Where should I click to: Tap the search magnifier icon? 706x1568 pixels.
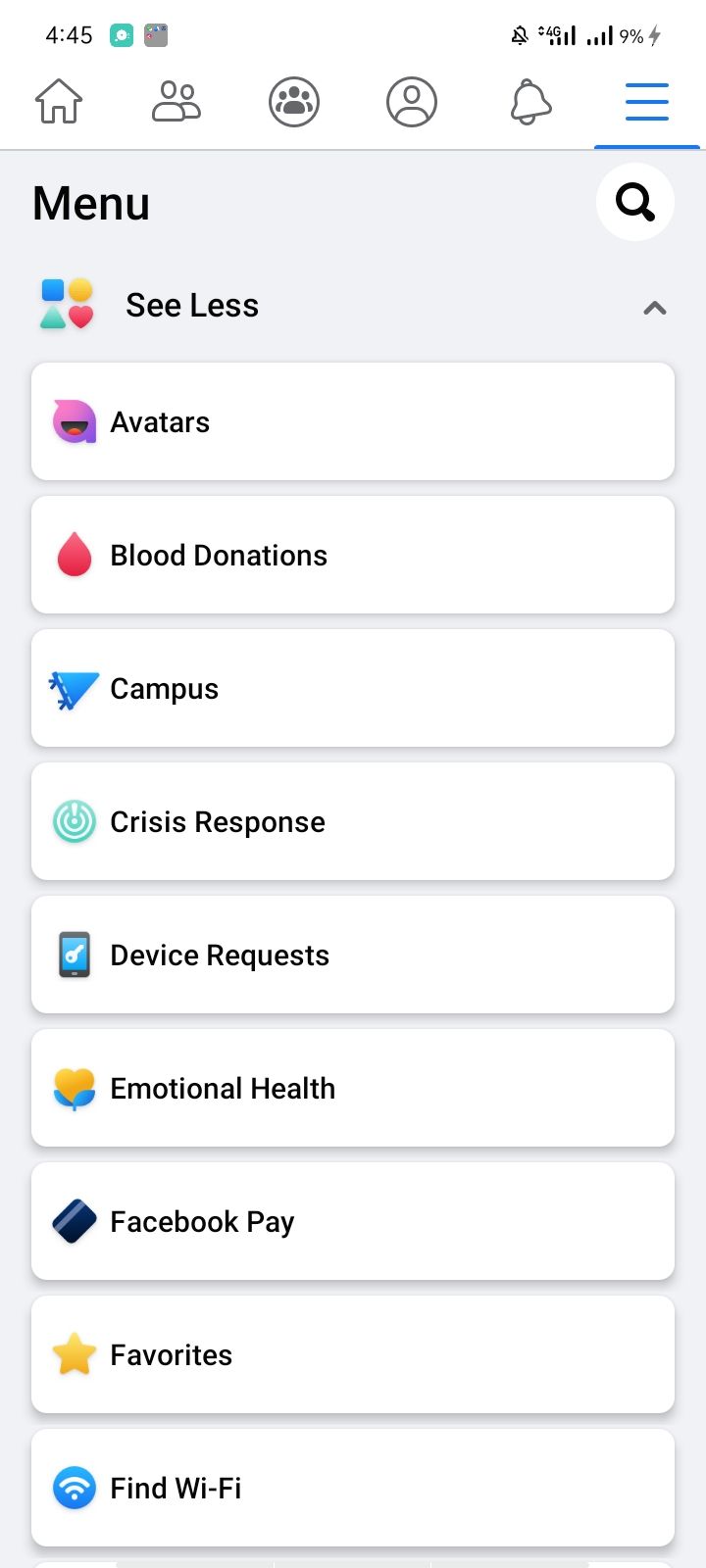(634, 202)
